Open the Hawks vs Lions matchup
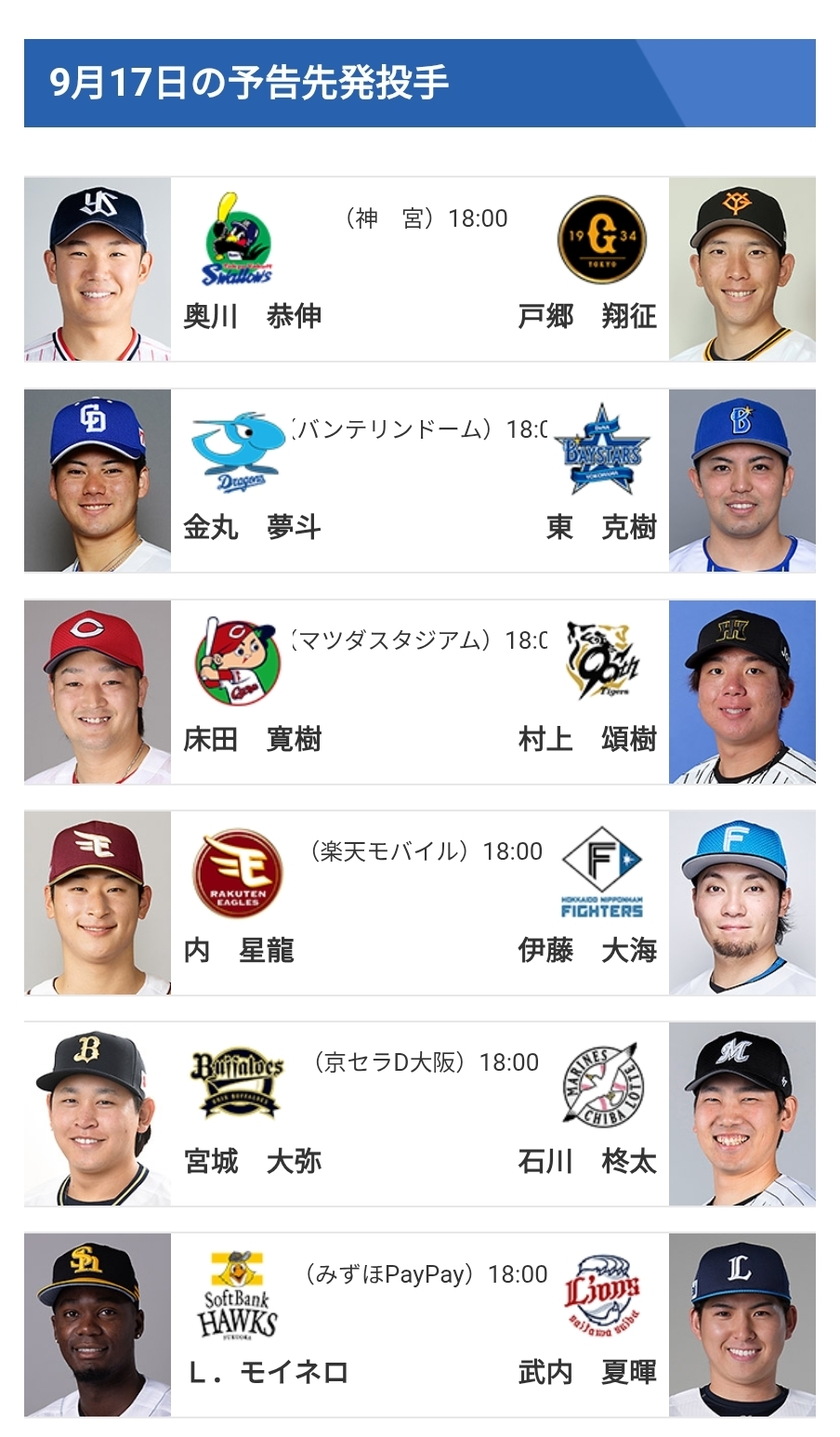 point(419,1325)
